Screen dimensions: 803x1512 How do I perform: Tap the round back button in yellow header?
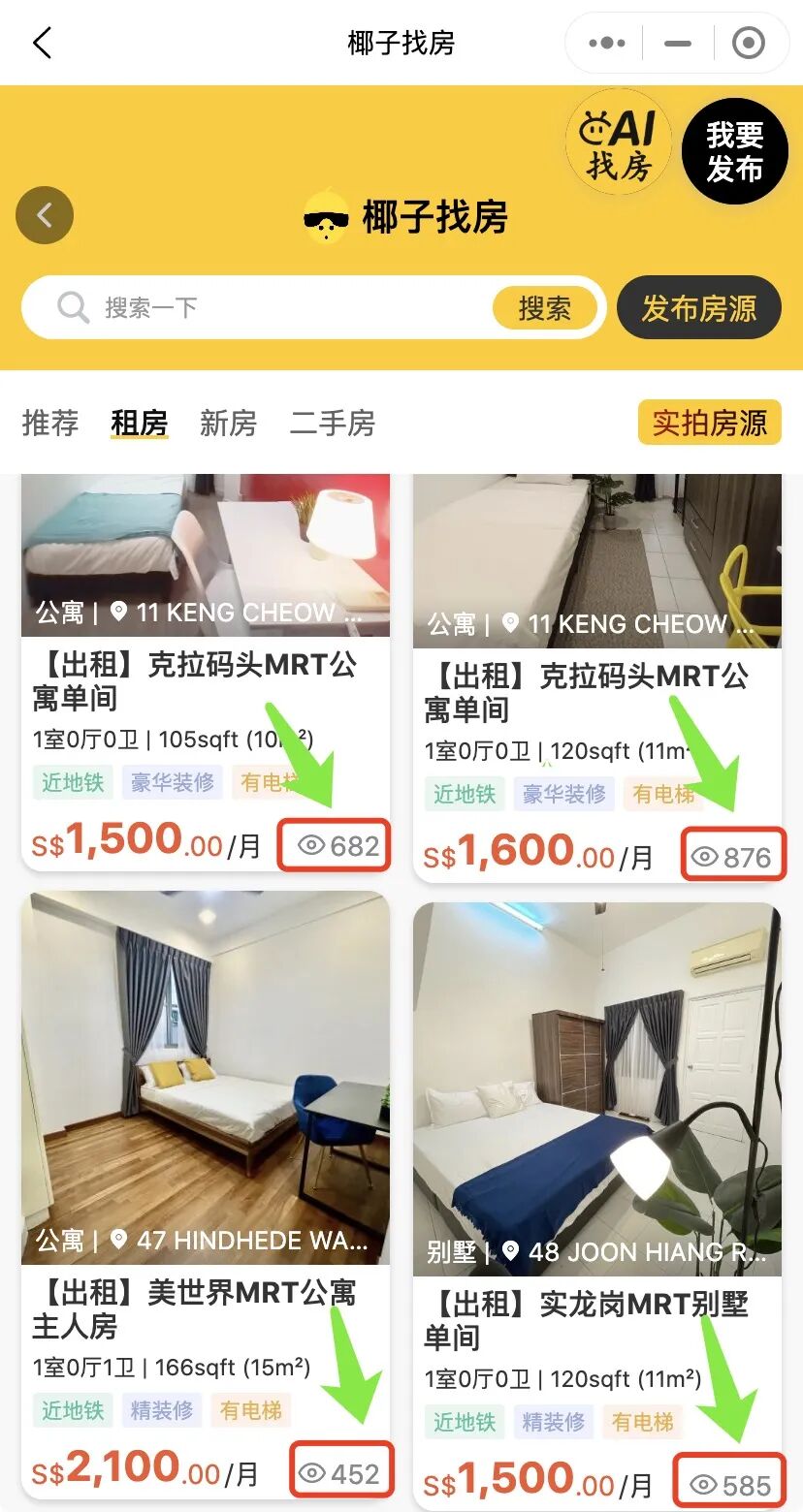pos(45,215)
